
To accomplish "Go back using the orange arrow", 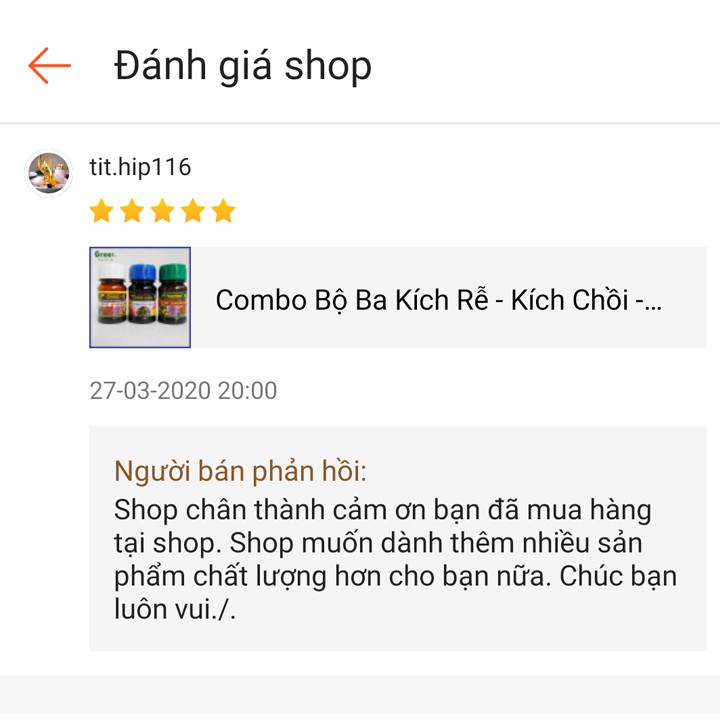I will 49,66.
